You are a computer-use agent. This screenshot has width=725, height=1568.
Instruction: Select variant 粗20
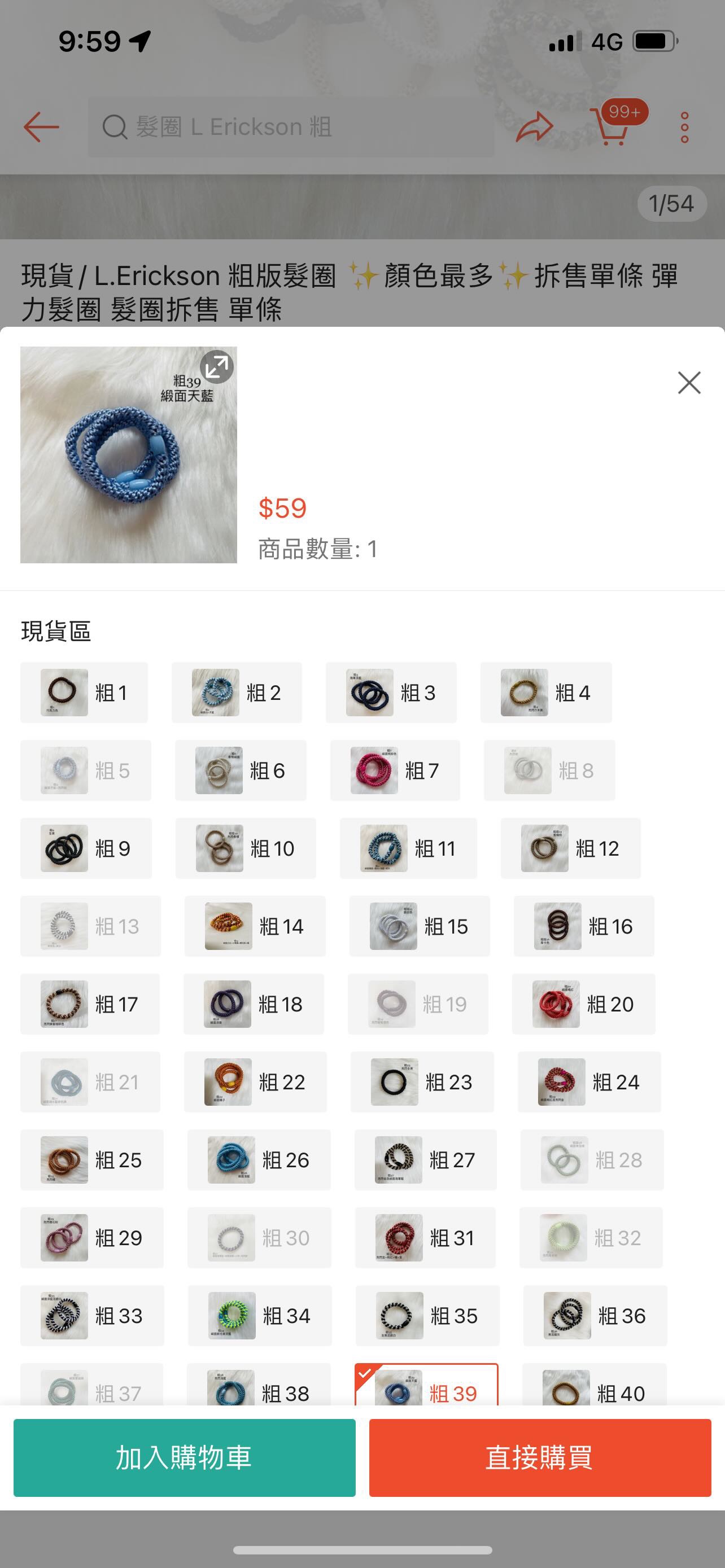click(x=583, y=1004)
